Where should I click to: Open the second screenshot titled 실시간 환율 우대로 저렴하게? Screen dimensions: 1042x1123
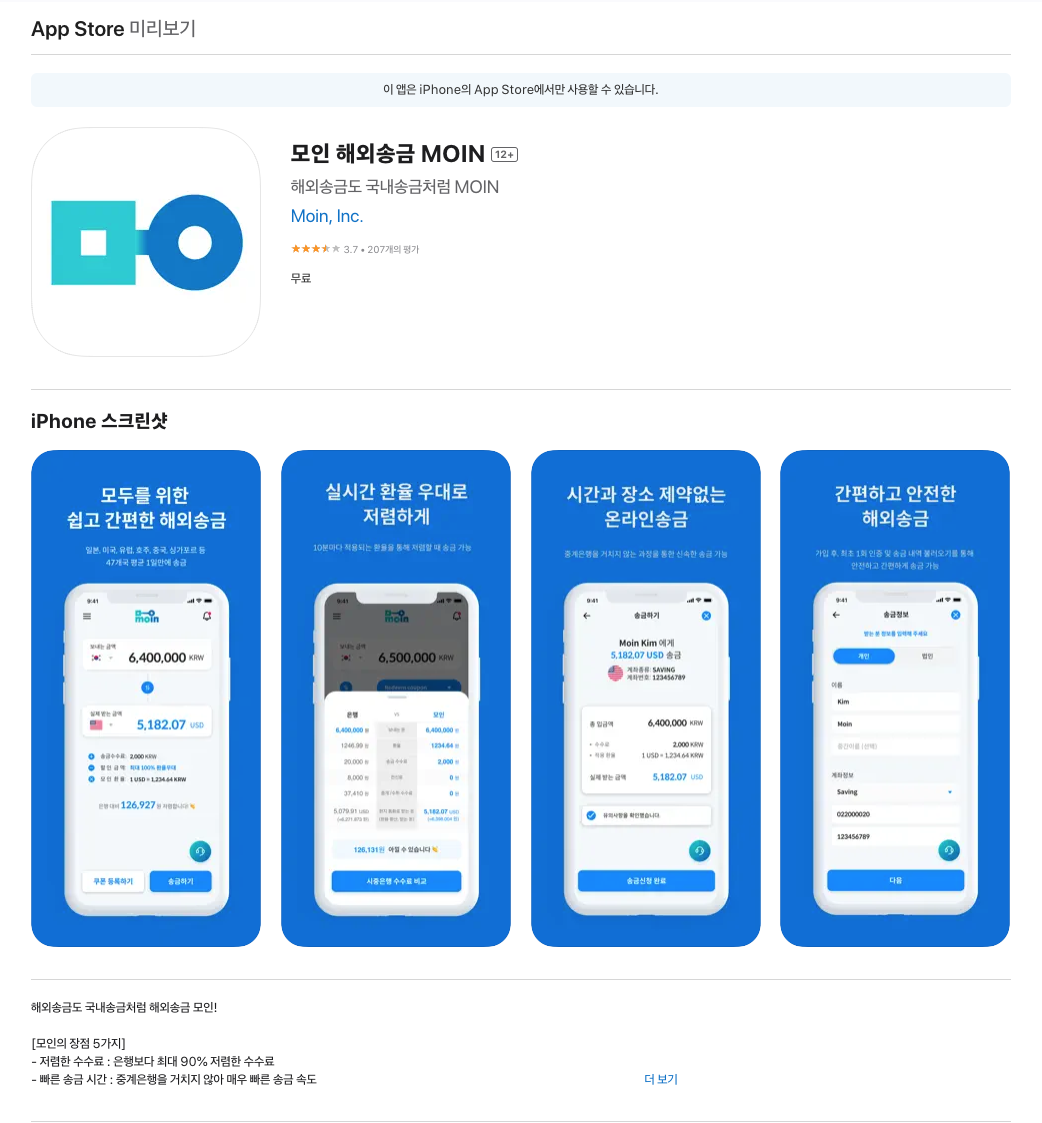tap(396, 698)
